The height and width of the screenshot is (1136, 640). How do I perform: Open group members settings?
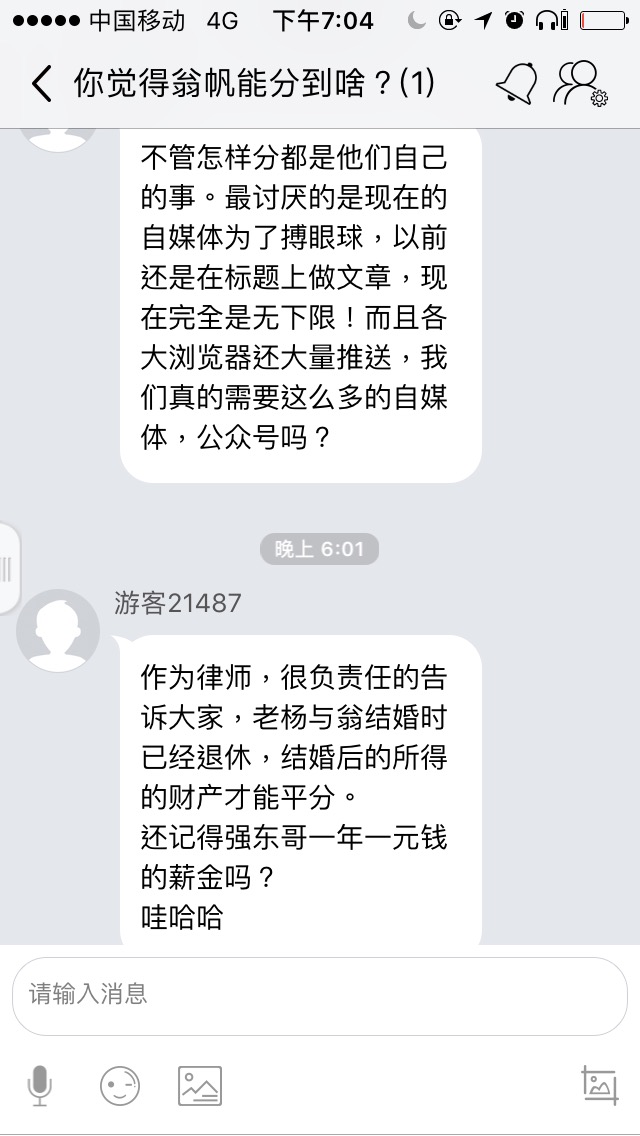(x=582, y=83)
